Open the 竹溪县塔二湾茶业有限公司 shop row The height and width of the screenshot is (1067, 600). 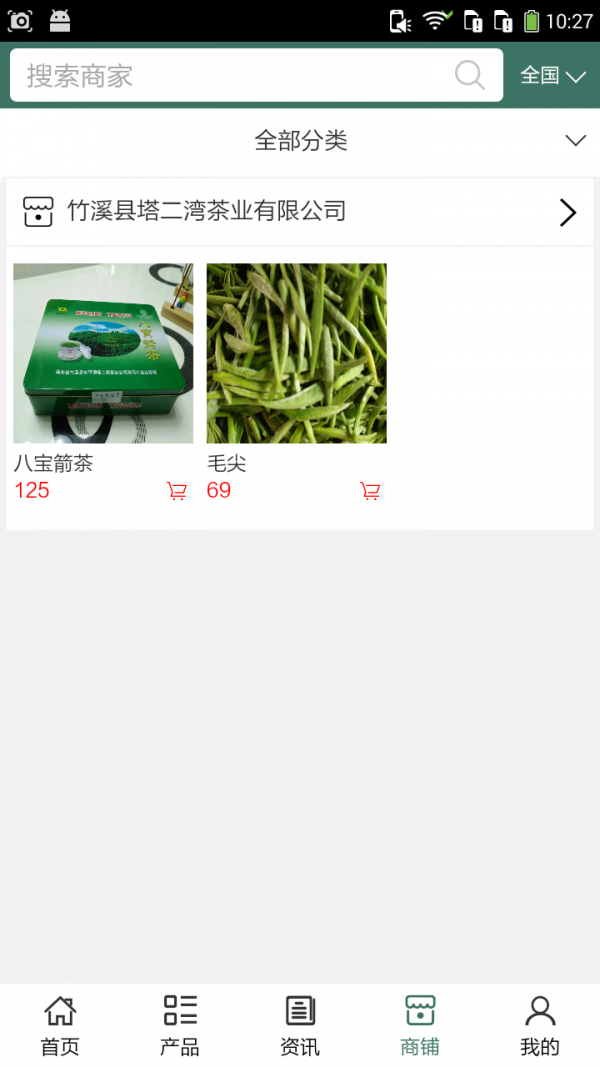[x=300, y=211]
